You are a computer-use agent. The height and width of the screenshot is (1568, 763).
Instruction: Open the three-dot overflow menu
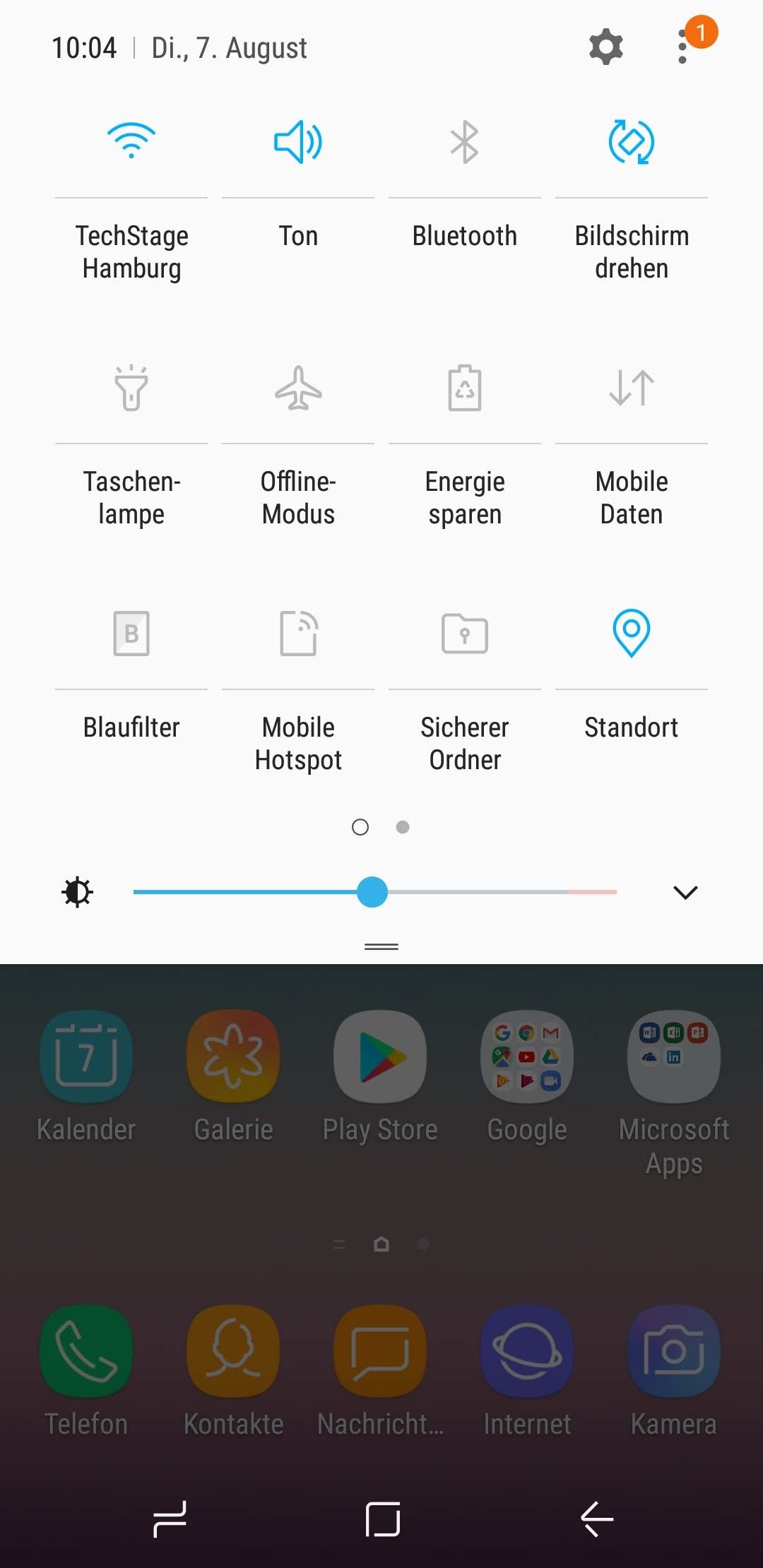tap(682, 47)
